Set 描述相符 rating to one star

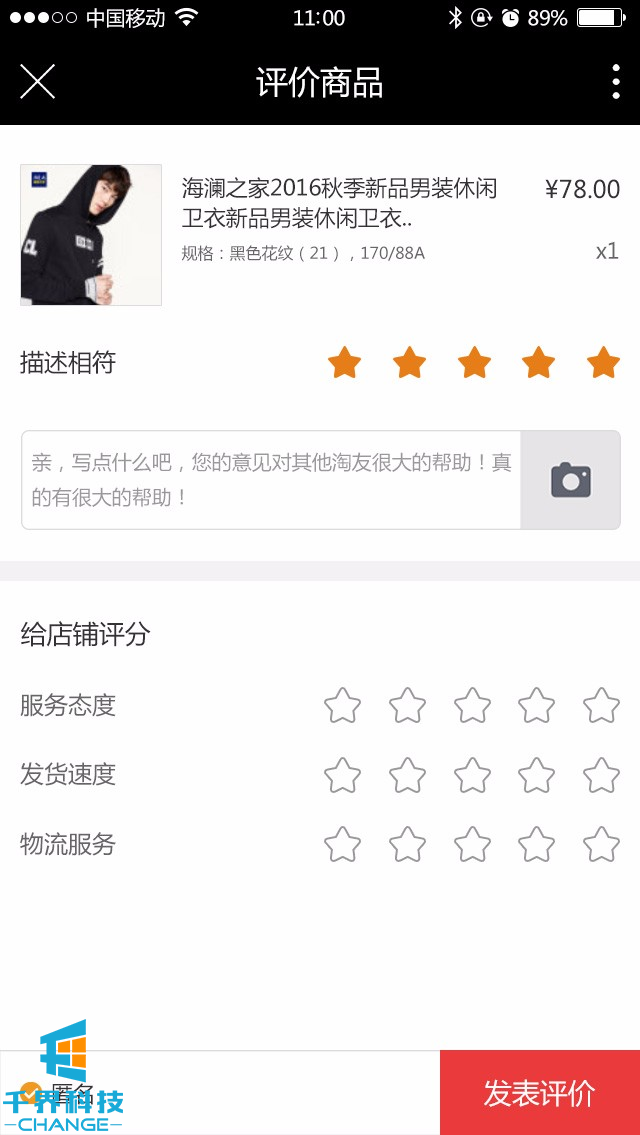click(x=344, y=363)
